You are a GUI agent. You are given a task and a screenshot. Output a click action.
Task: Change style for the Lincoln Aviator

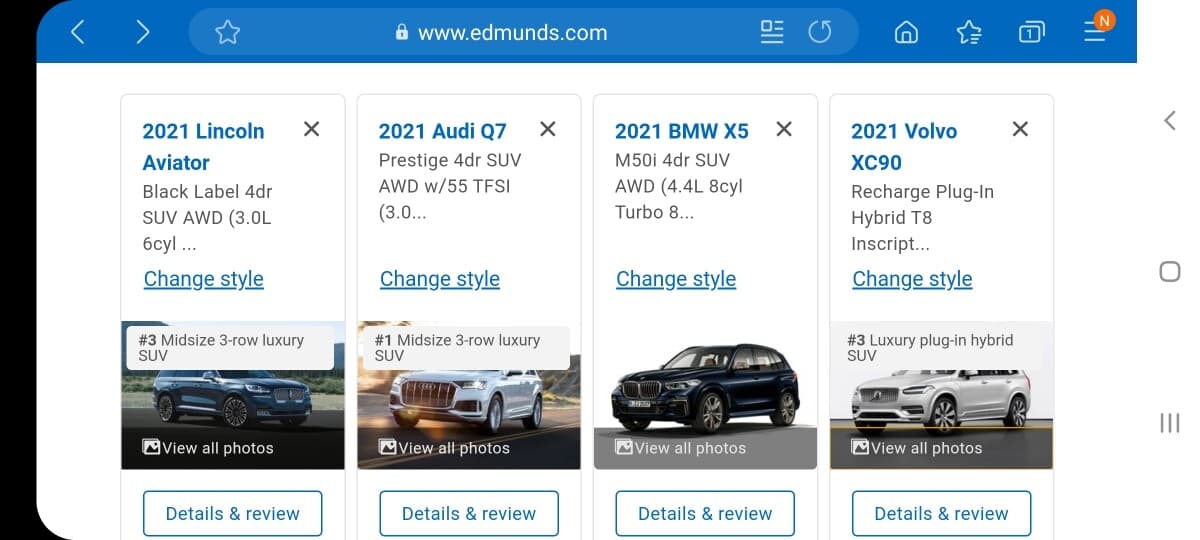point(204,279)
